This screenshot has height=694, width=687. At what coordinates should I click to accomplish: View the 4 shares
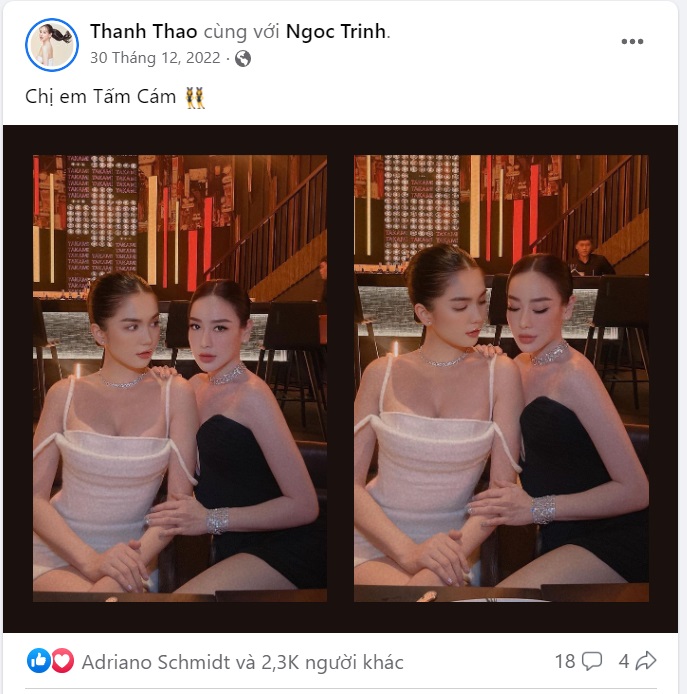(637, 661)
